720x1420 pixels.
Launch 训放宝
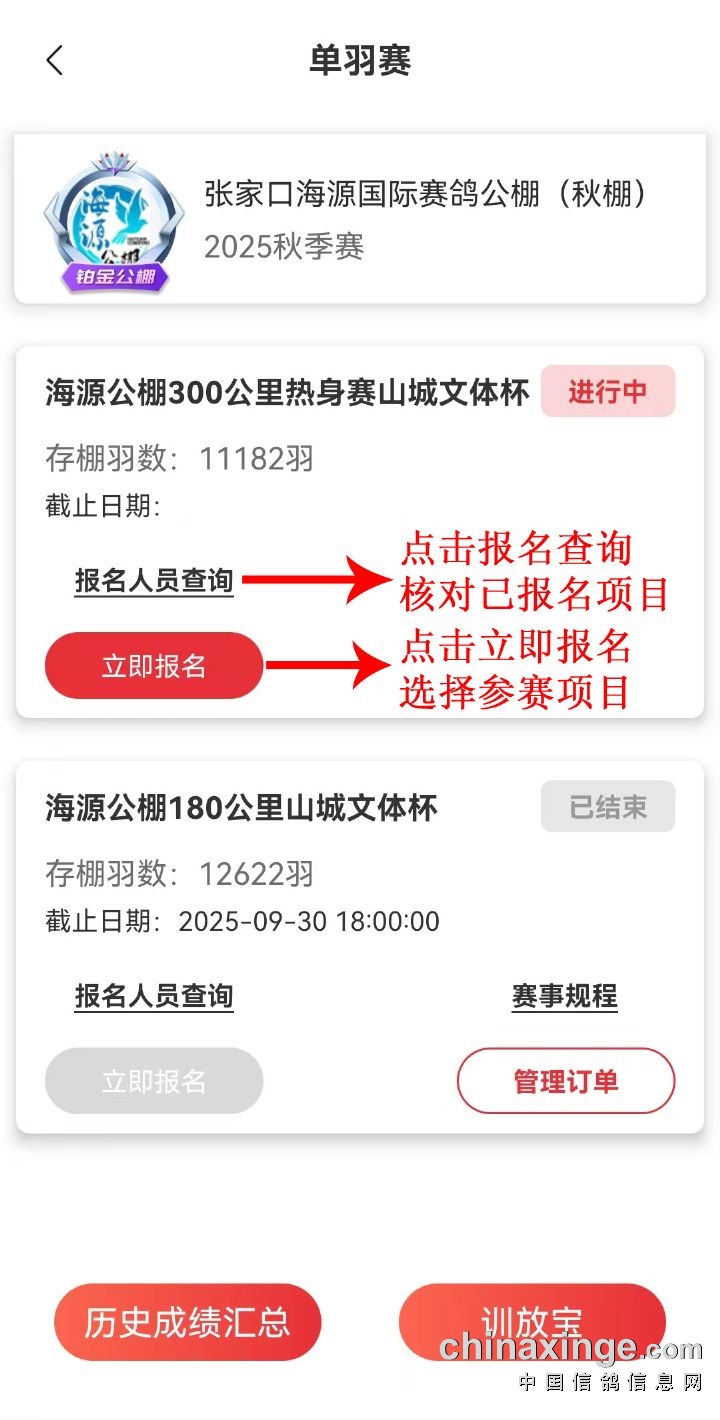tap(532, 1320)
